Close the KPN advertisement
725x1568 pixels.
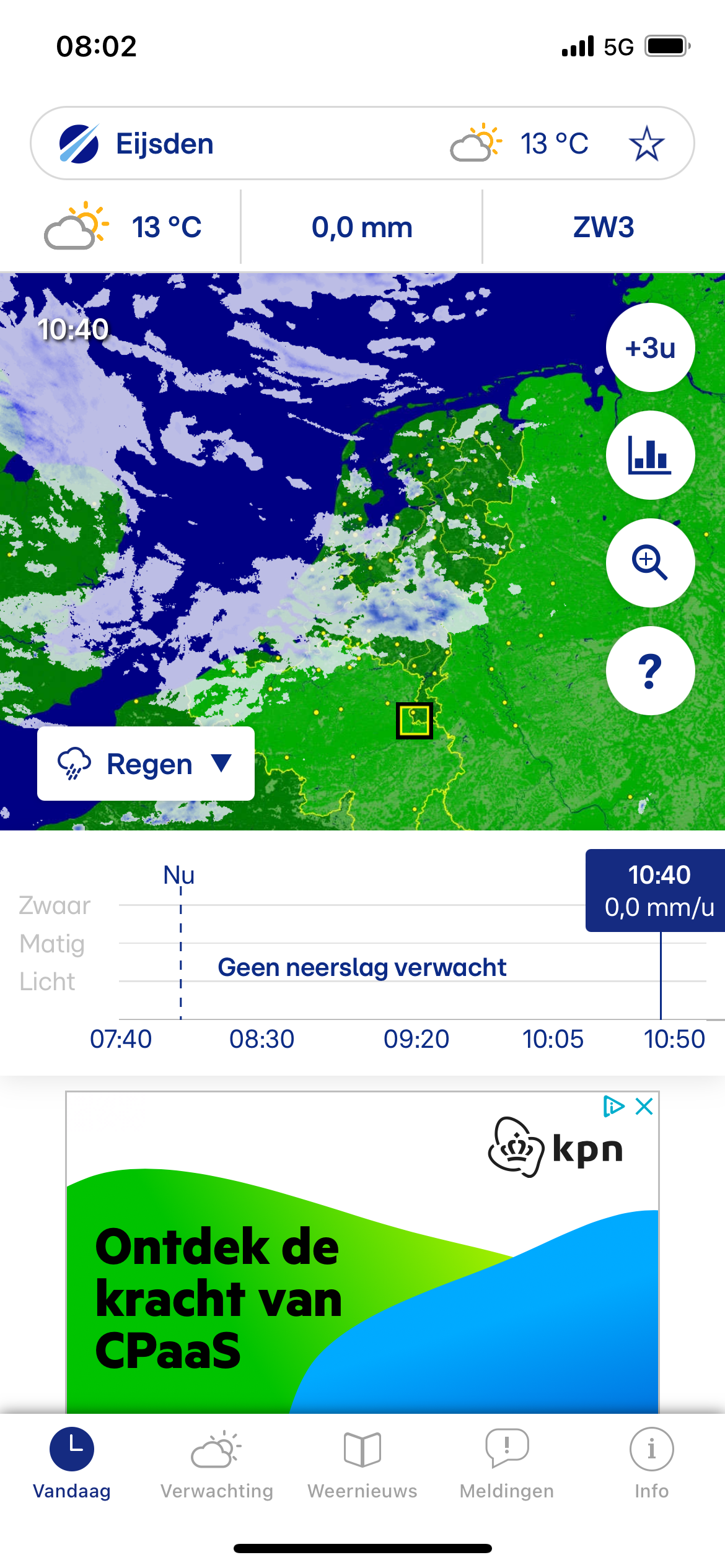point(644,1107)
